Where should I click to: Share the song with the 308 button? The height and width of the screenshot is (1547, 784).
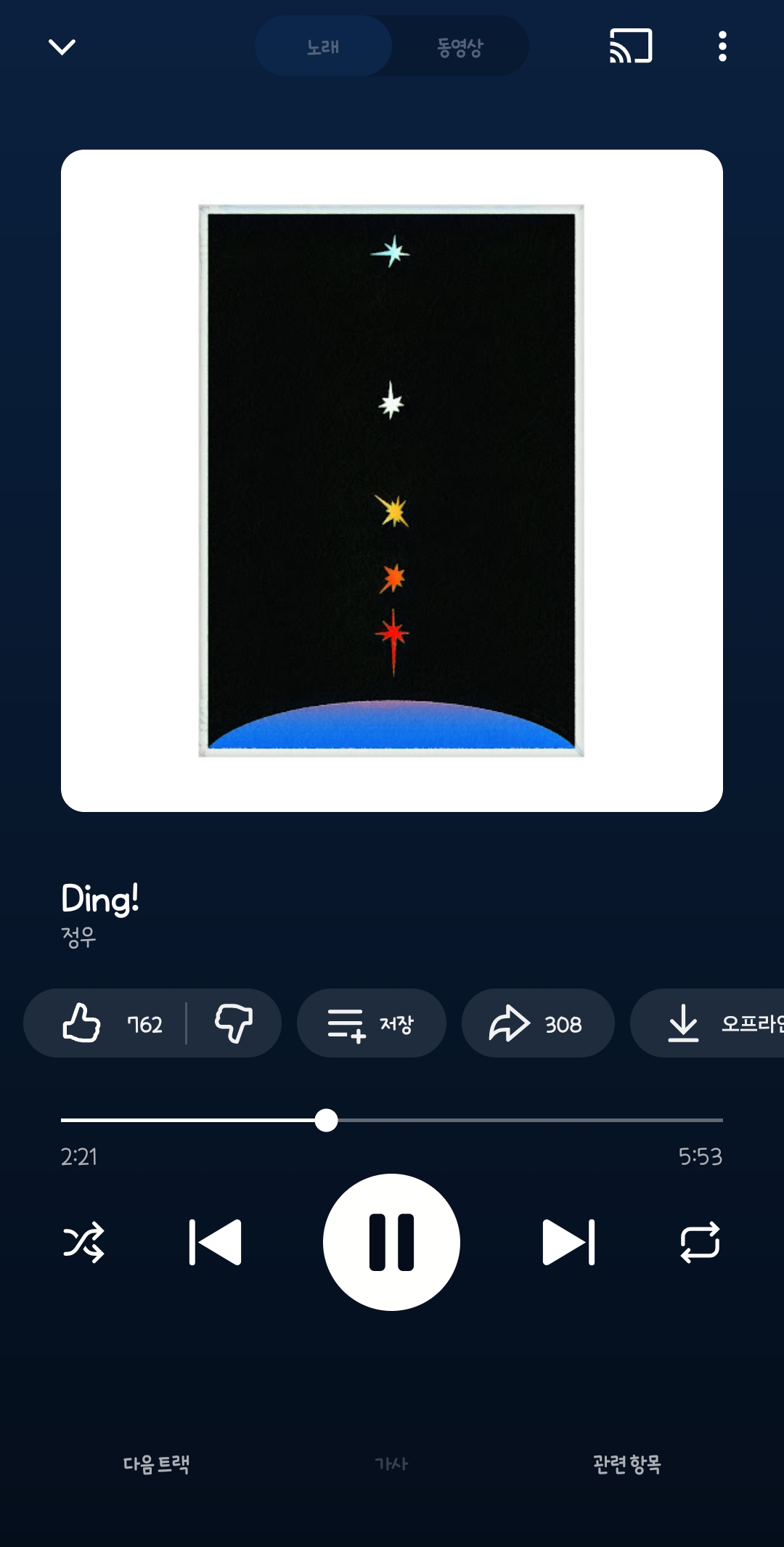point(537,1023)
